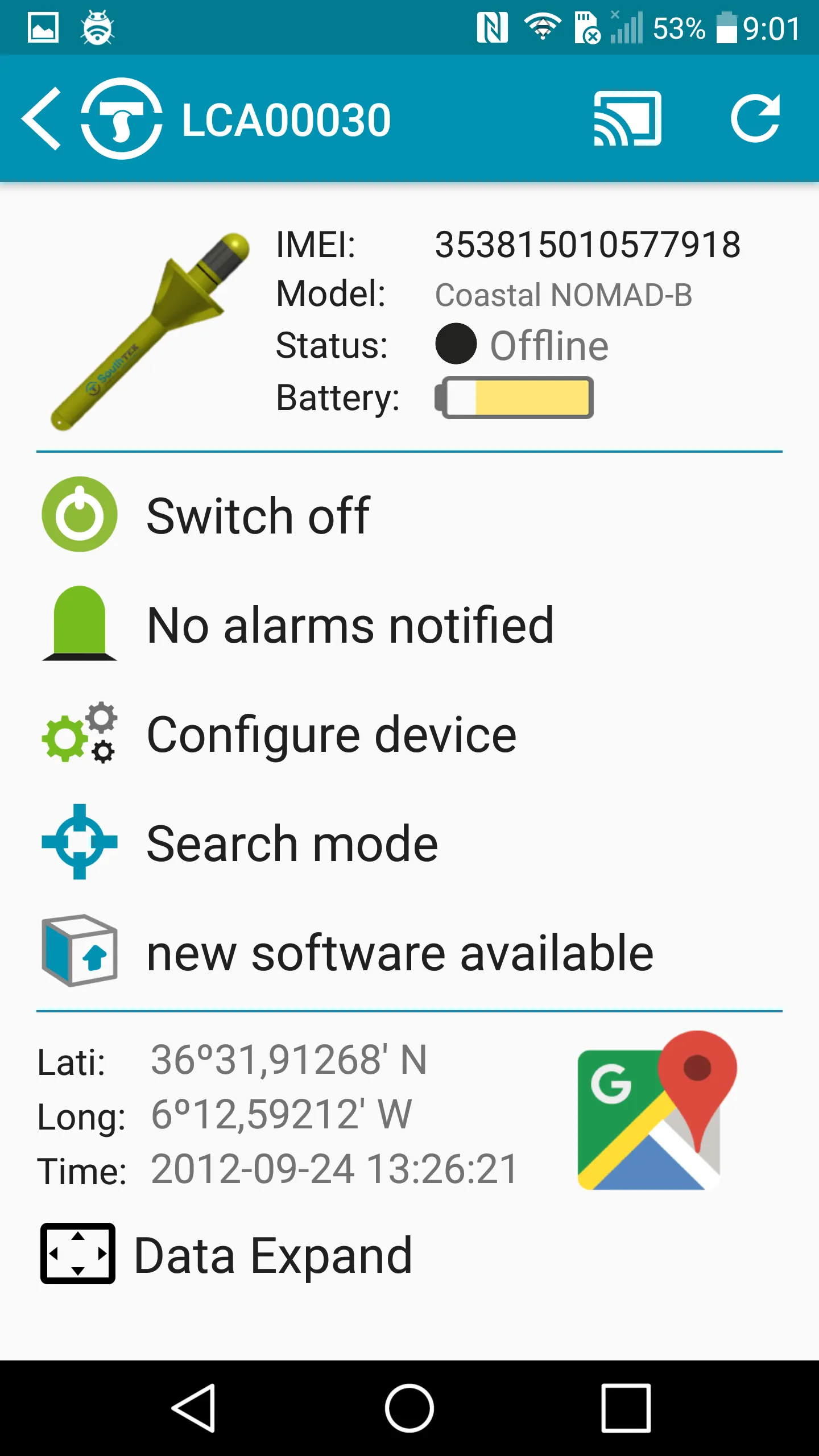Start casting with the Cast icon
This screenshot has width=819, height=1456.
coord(627,118)
